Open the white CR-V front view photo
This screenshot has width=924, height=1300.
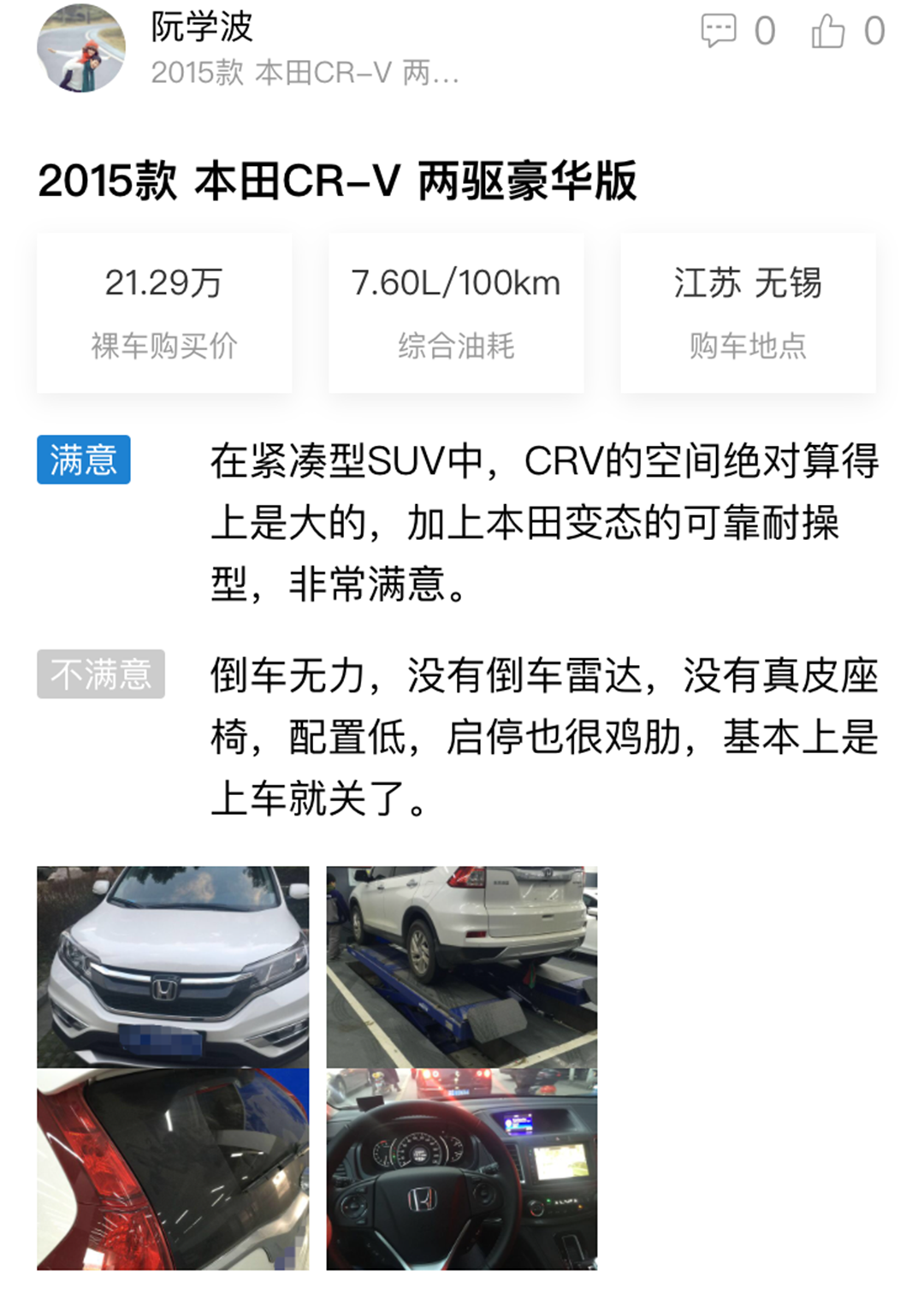(x=173, y=965)
